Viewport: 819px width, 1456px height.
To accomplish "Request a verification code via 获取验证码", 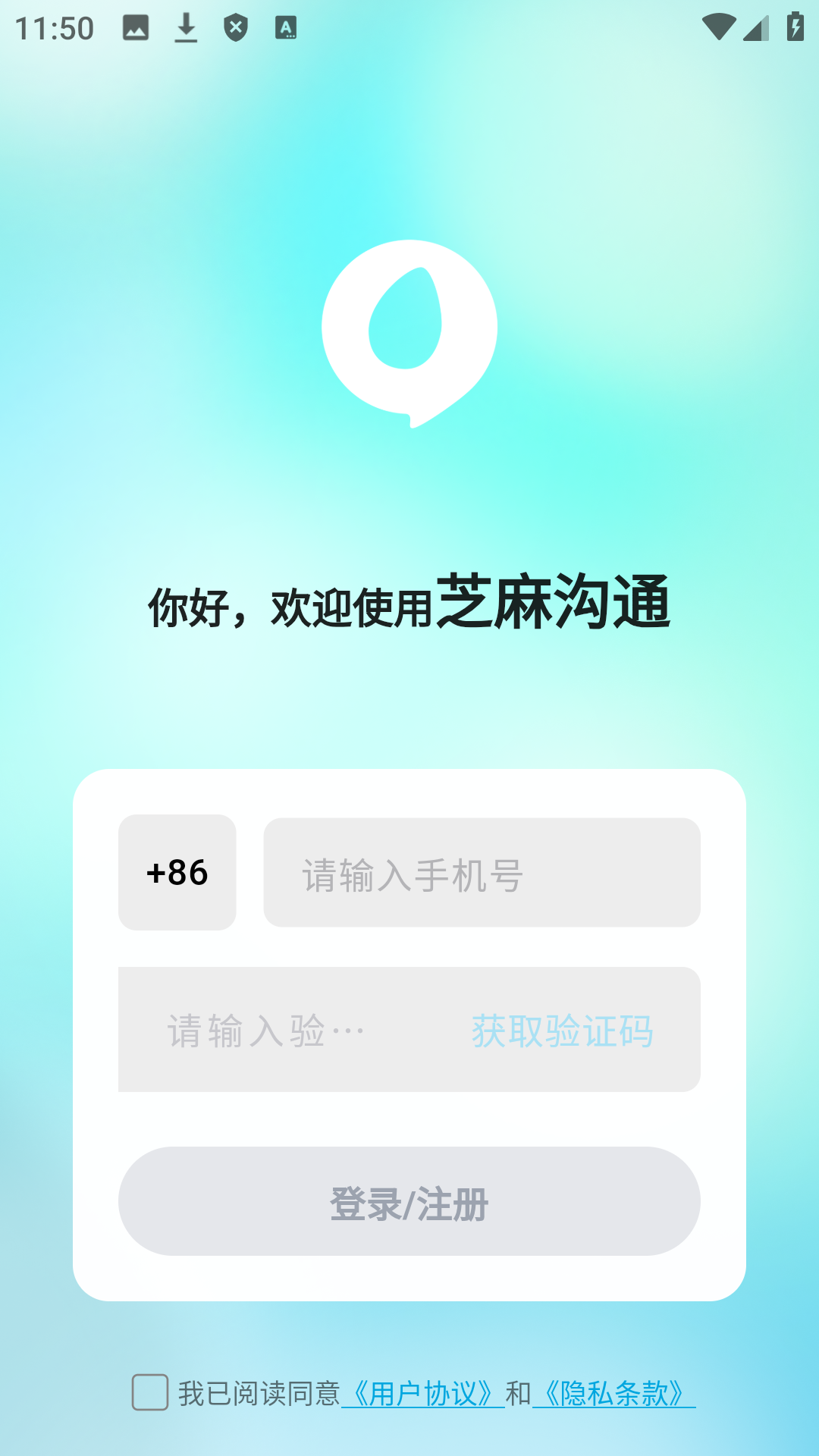I will (x=562, y=1031).
